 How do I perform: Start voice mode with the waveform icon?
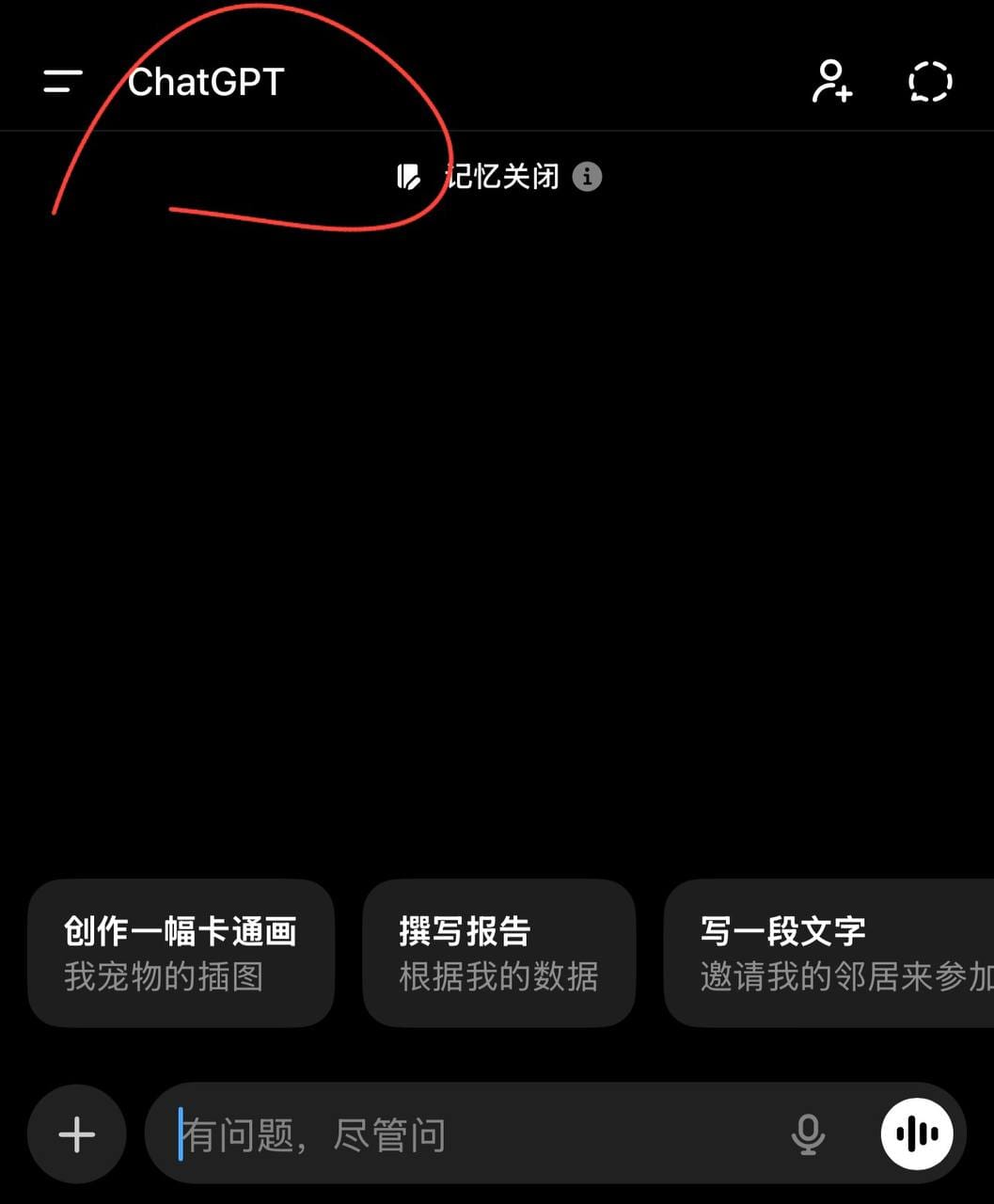pos(916,1134)
